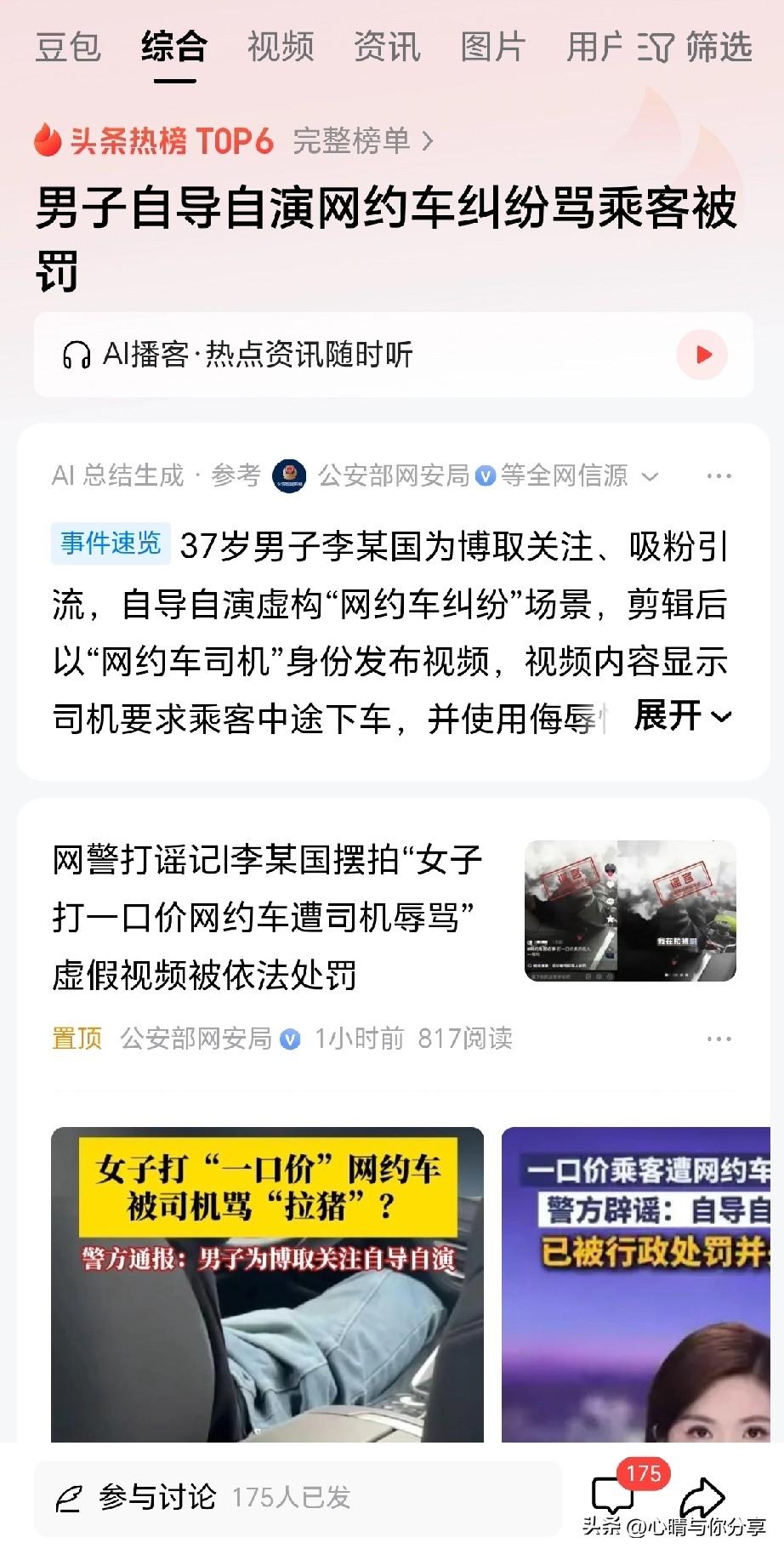Switch to the 视频 tab
This screenshot has width=784, height=1554.
pyautogui.click(x=281, y=47)
